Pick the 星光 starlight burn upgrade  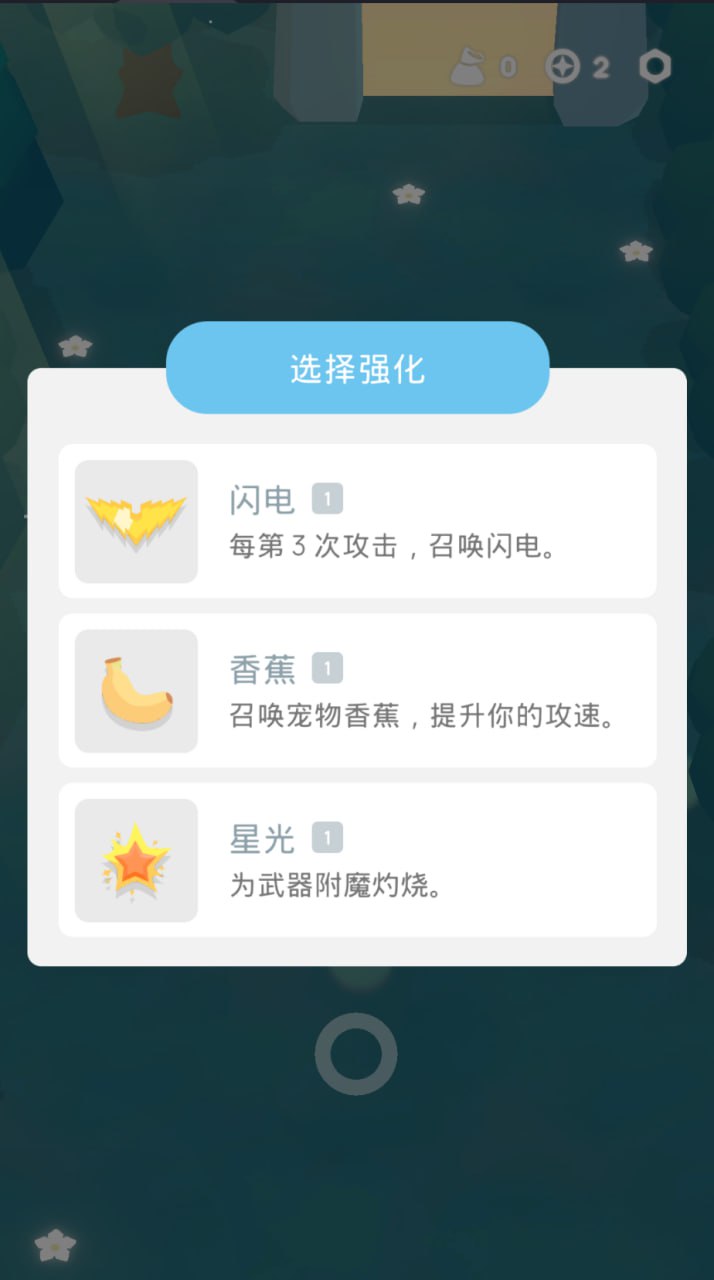click(357, 860)
